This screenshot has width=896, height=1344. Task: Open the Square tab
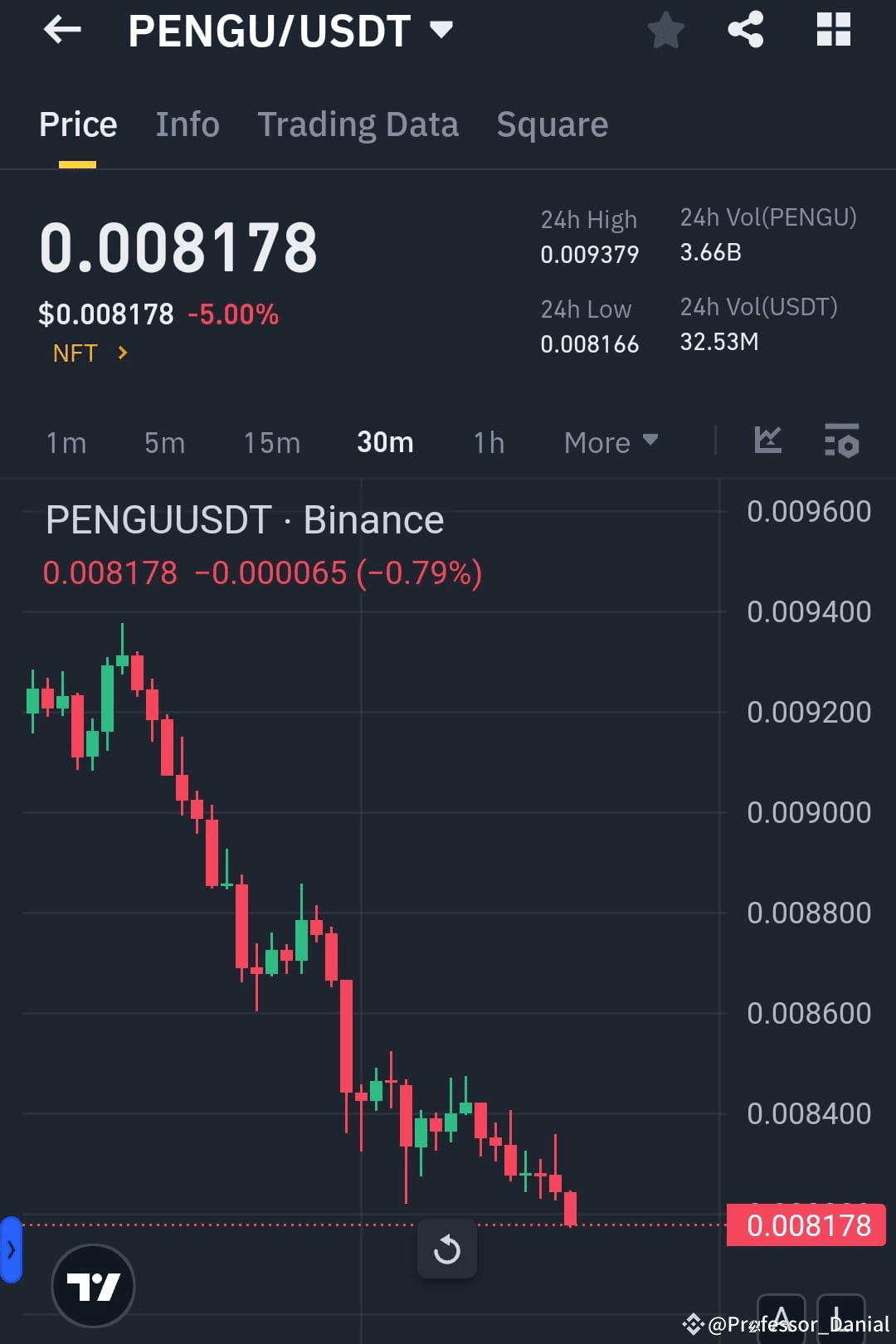coord(552,124)
